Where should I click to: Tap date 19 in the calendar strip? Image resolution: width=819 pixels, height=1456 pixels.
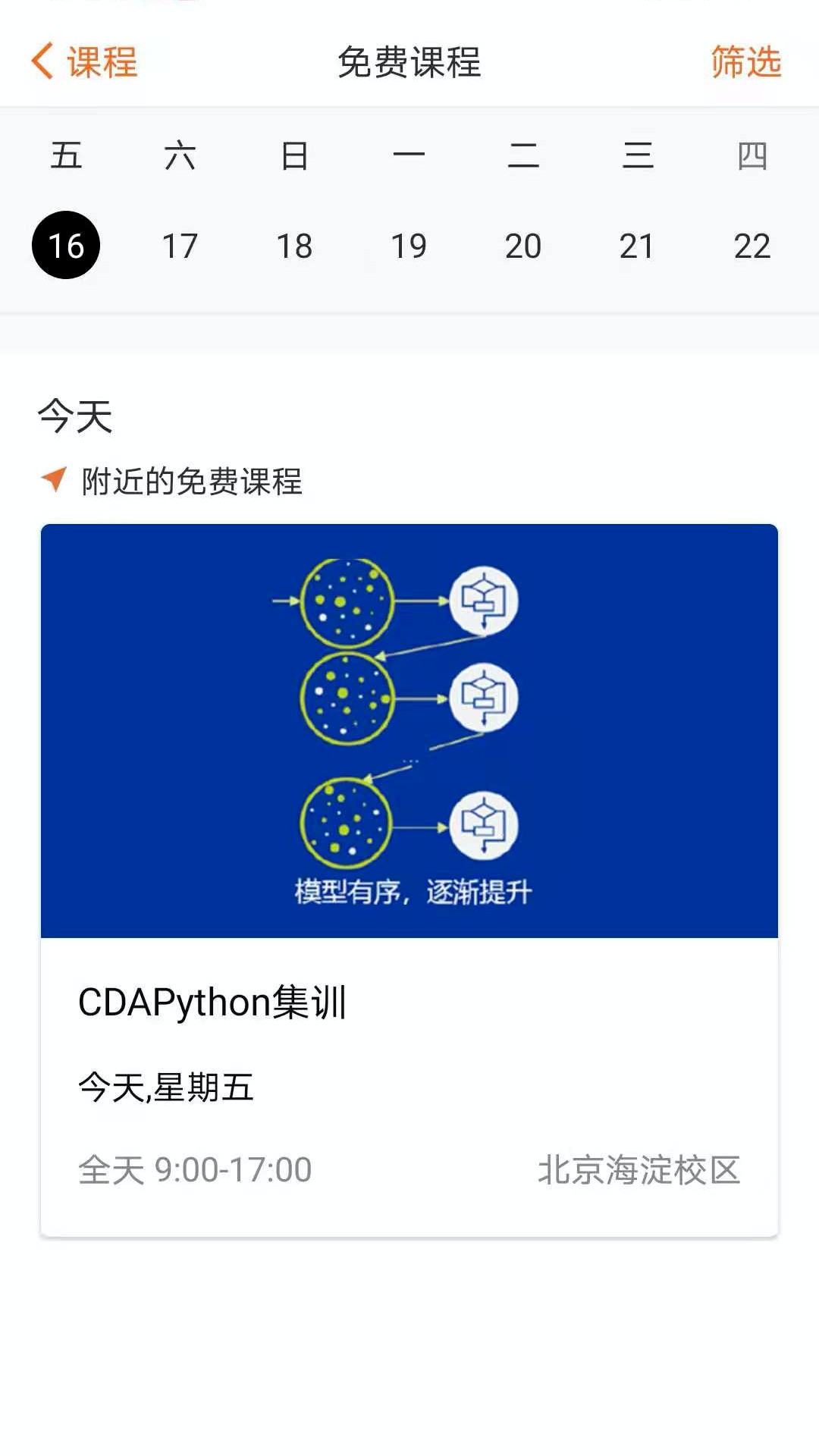[409, 244]
